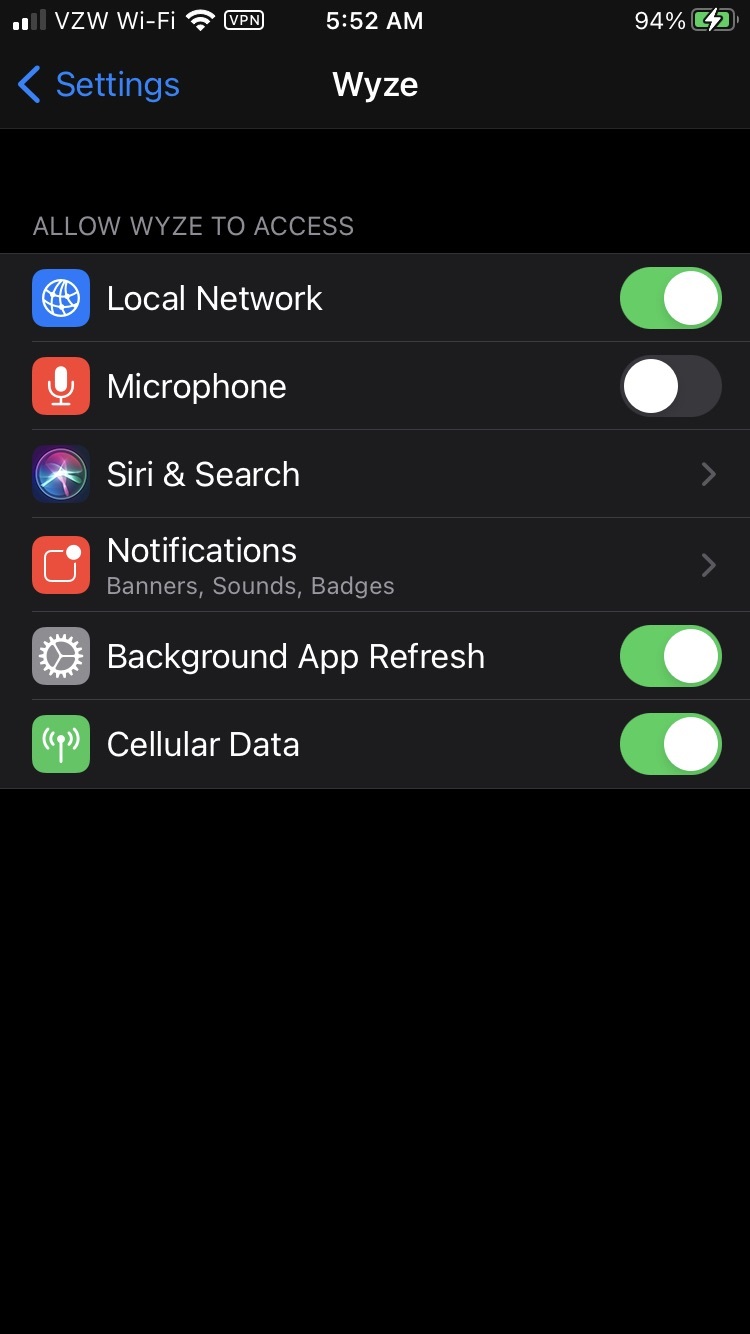The image size is (750, 1334).
Task: Turn off Local Network access
Action: [x=670, y=298]
